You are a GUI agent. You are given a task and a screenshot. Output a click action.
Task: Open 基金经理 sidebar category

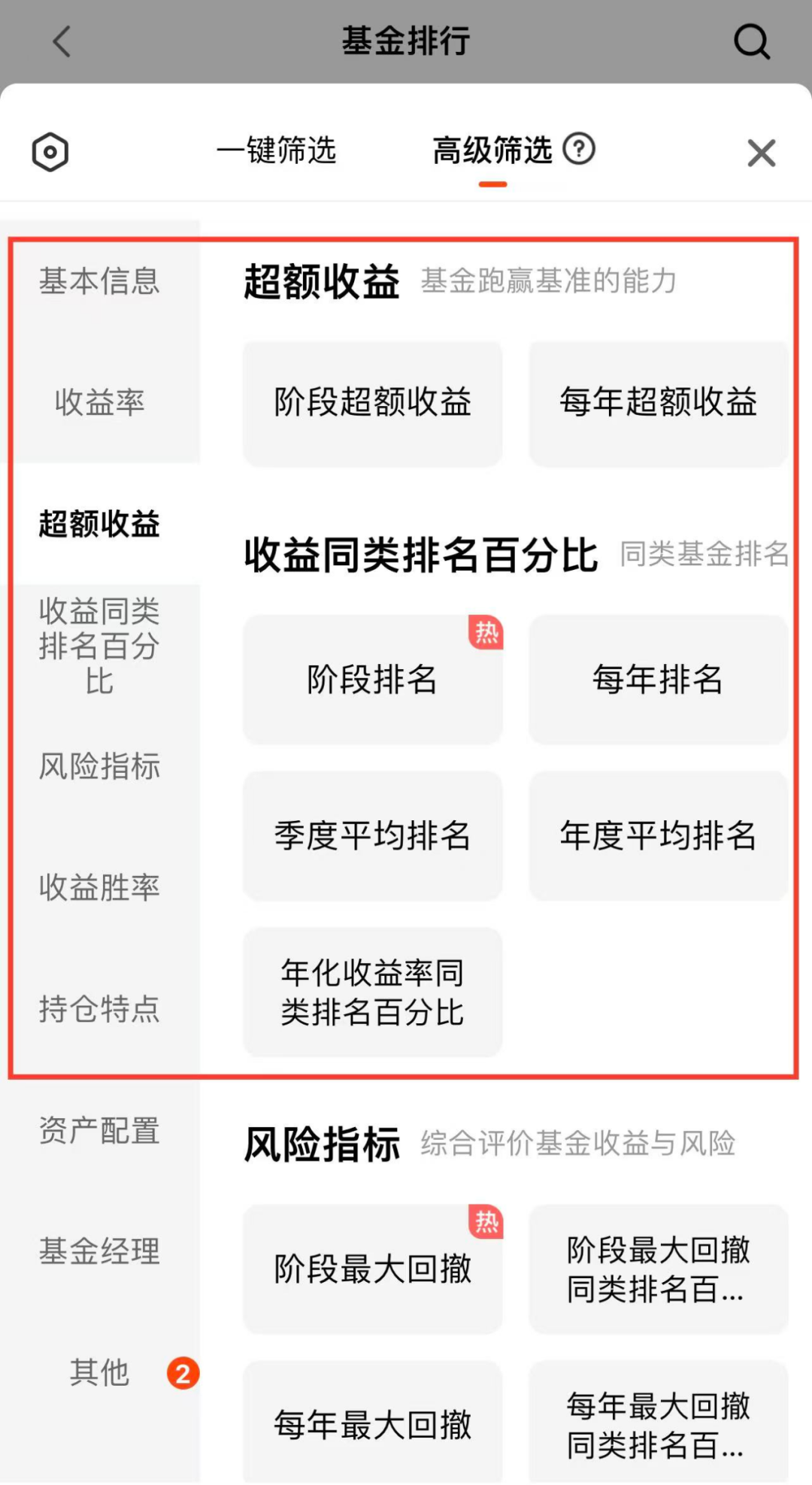coord(99,1251)
